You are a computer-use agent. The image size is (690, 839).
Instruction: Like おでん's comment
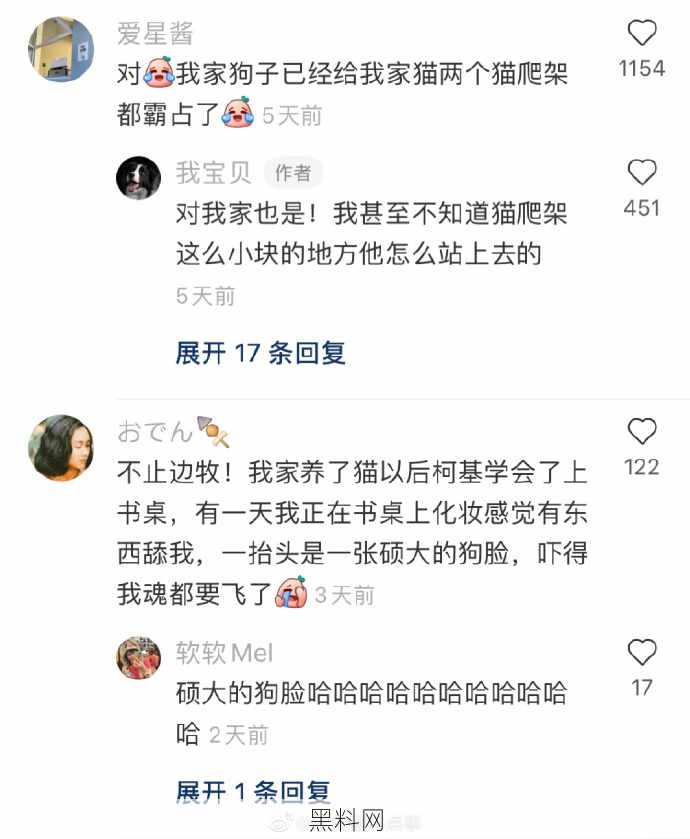[641, 432]
